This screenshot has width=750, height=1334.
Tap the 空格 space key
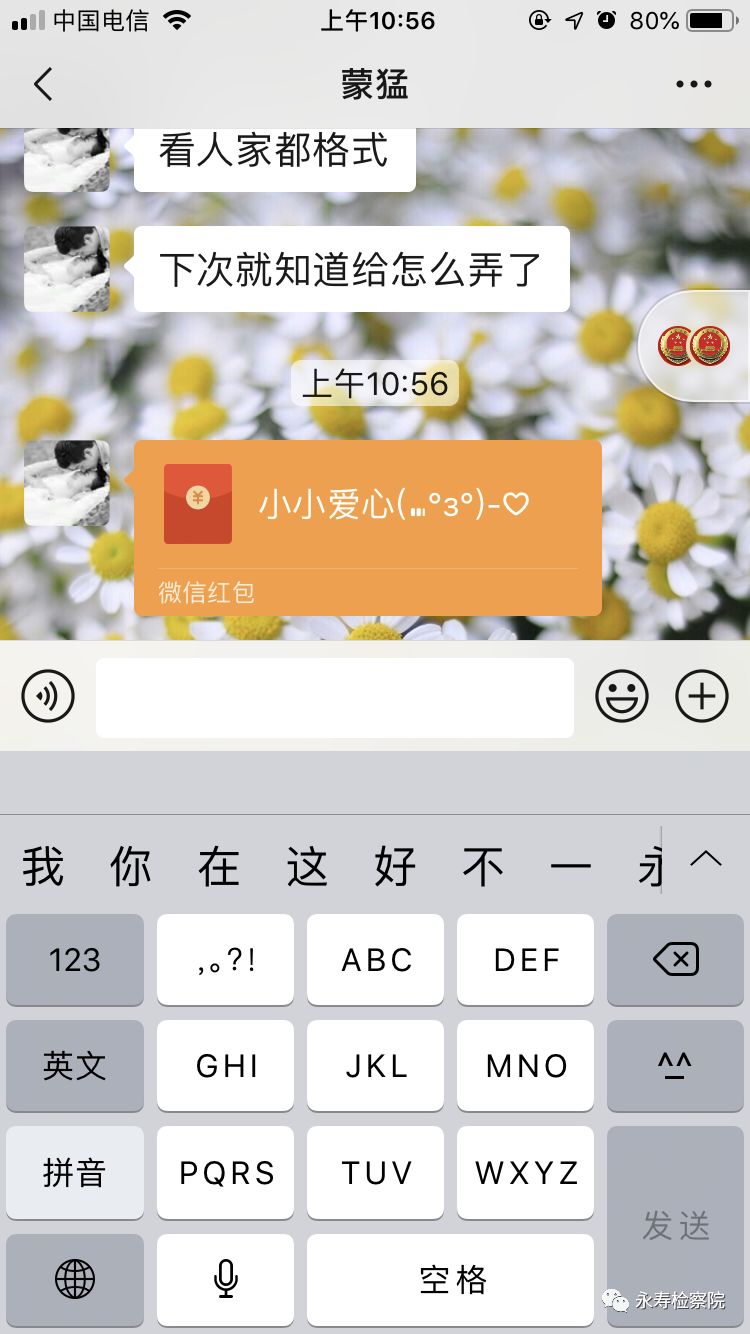(451, 1279)
